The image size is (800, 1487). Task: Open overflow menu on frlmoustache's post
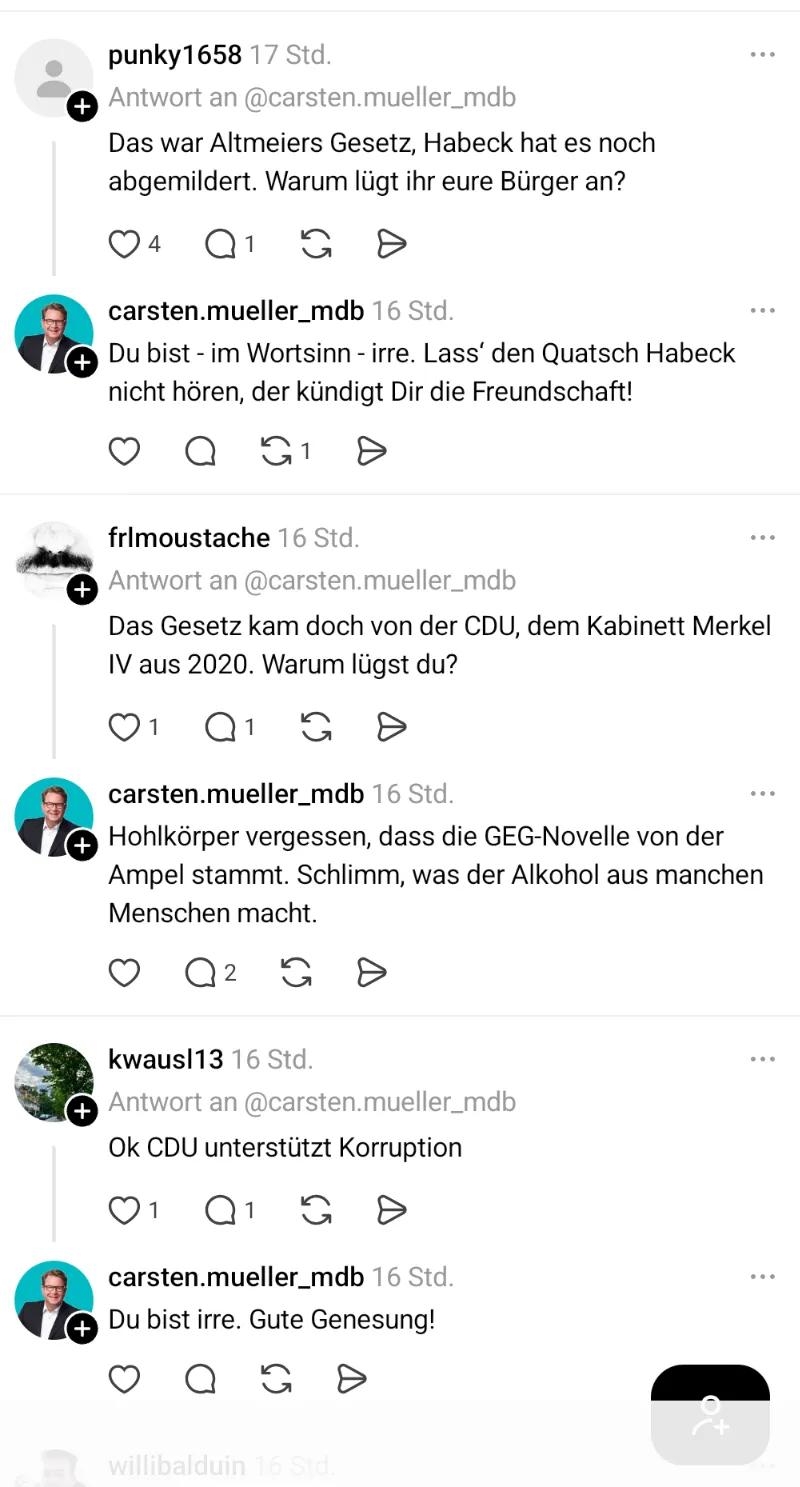762,538
